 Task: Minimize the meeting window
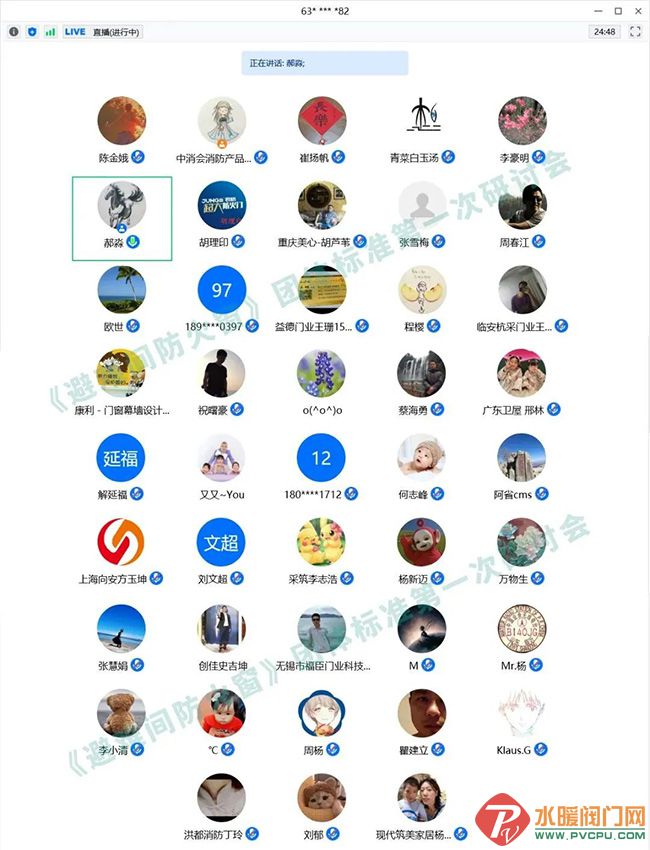tap(598, 11)
